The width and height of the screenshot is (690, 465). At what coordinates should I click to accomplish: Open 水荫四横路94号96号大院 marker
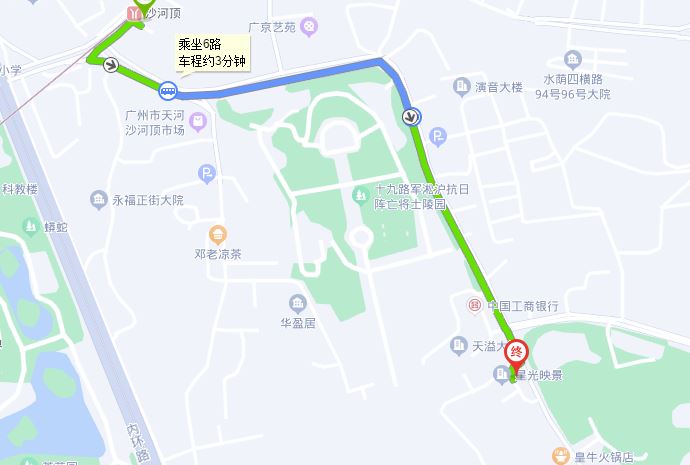click(x=572, y=60)
